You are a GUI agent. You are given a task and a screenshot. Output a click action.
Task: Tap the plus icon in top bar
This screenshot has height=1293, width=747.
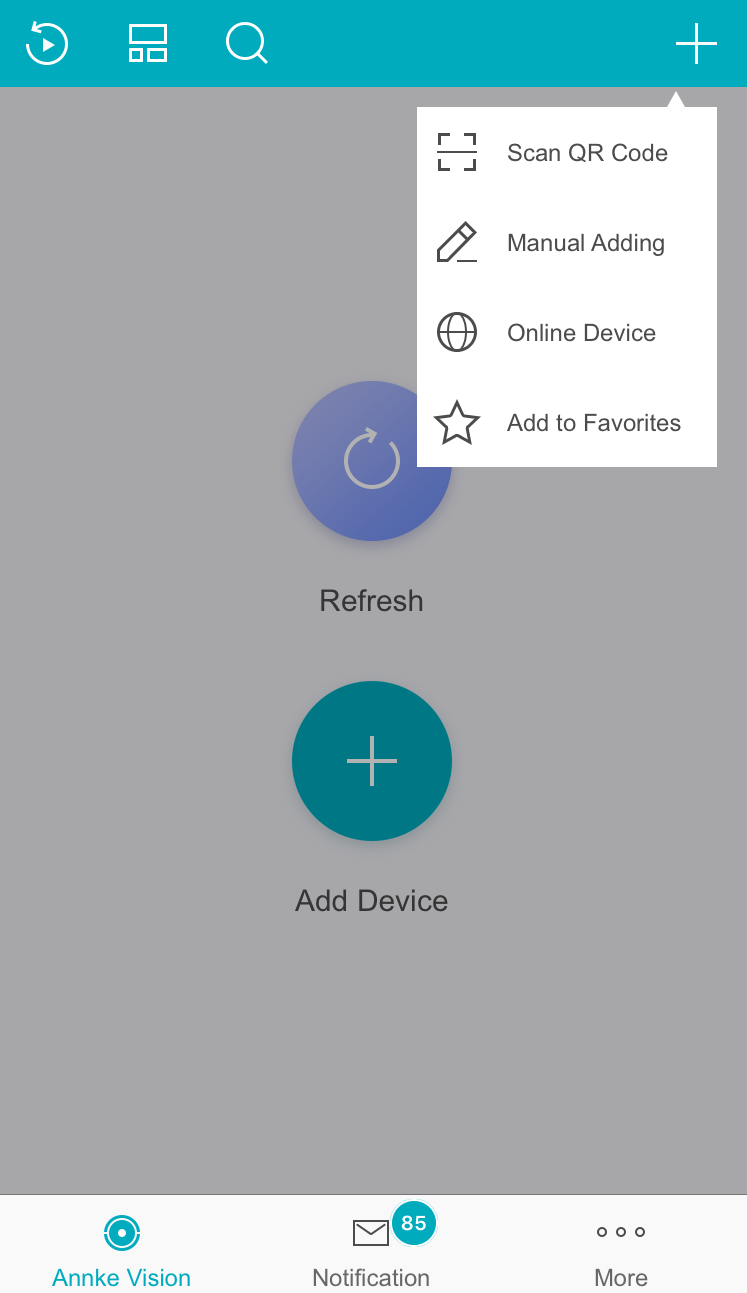click(x=696, y=44)
